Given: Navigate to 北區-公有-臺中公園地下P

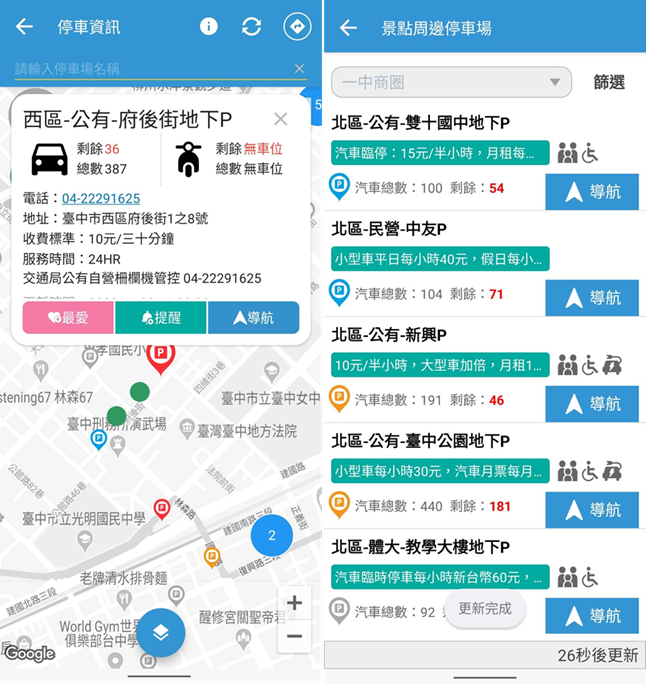Looking at the screenshot, I should (x=591, y=510).
